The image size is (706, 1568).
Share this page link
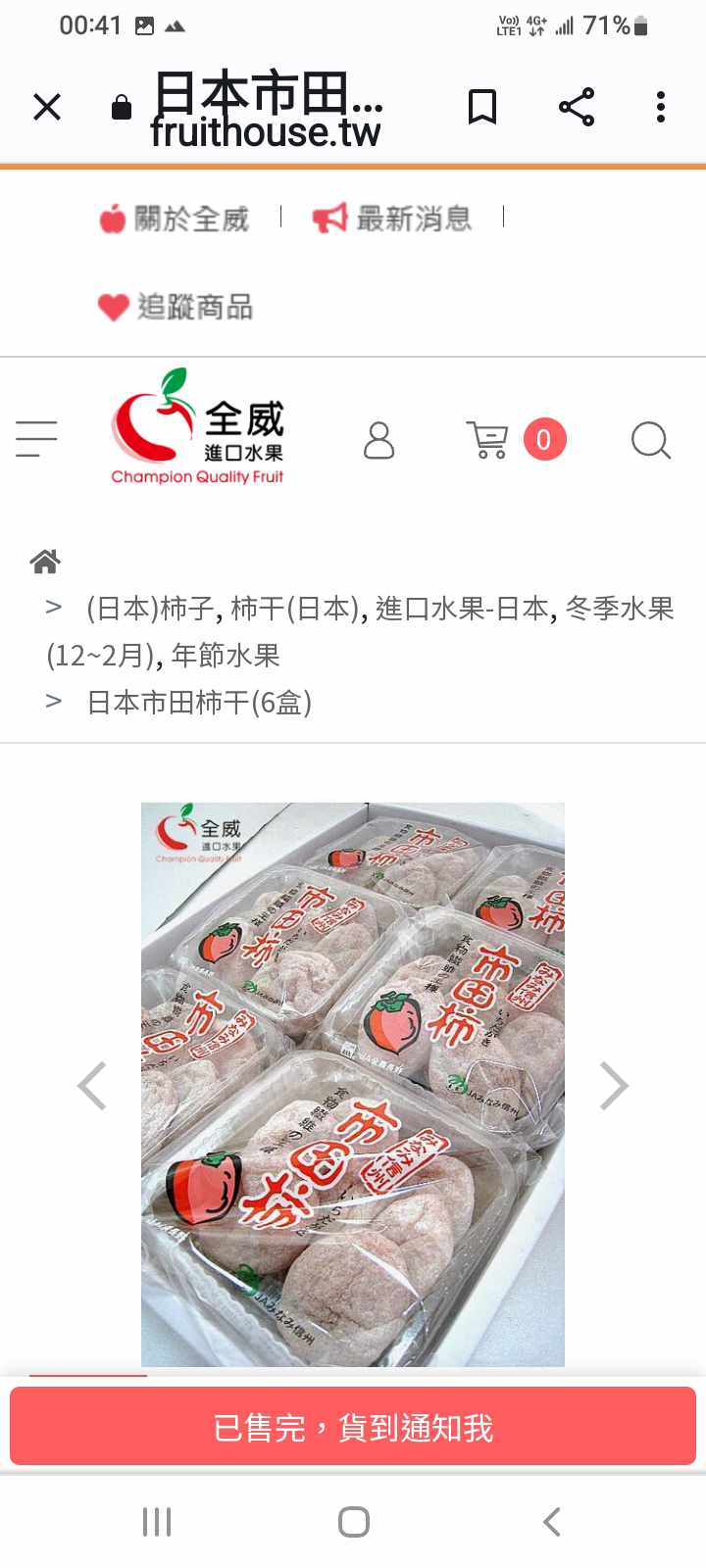coord(577,107)
